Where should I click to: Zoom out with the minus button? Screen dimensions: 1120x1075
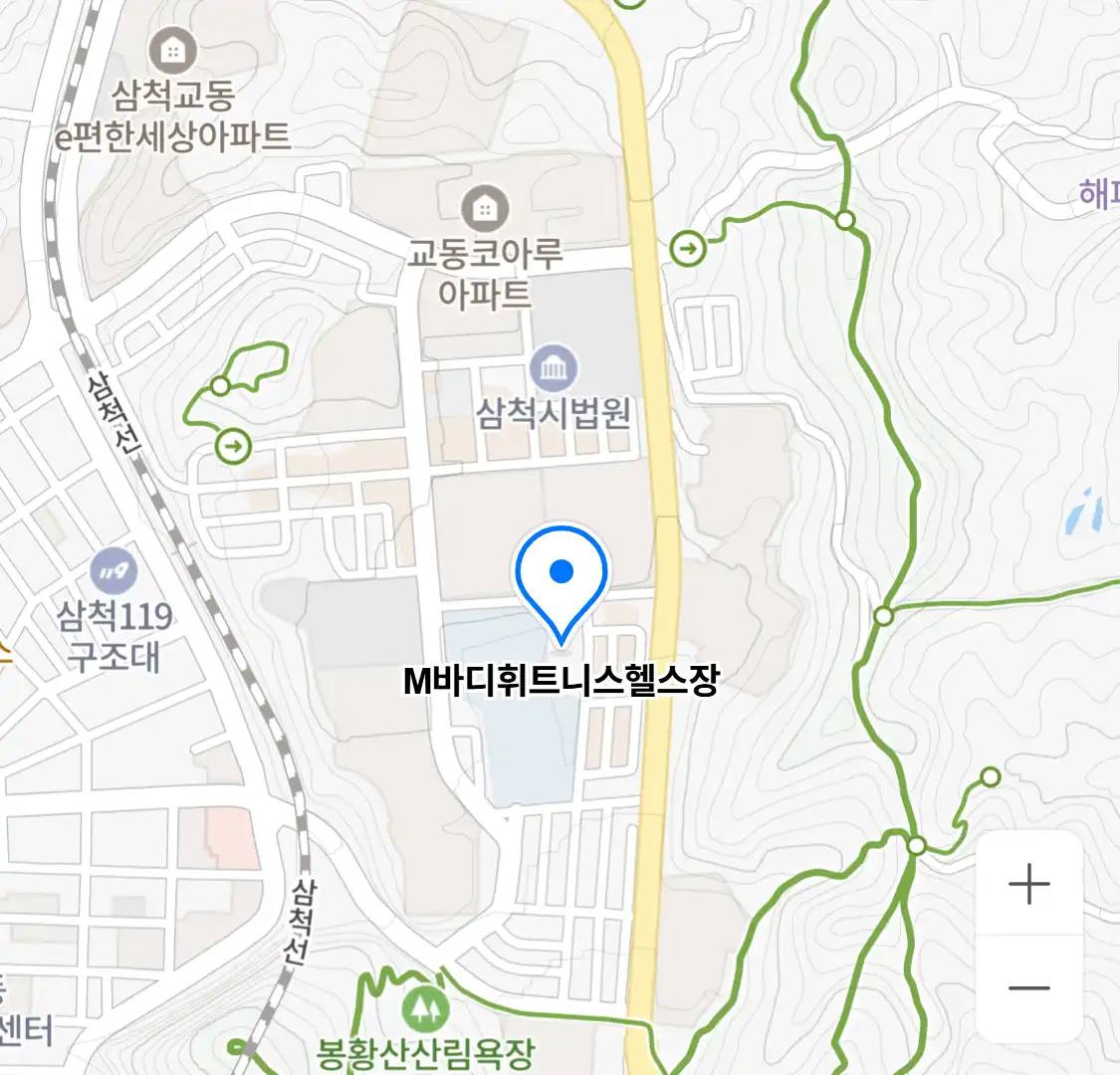1028,988
